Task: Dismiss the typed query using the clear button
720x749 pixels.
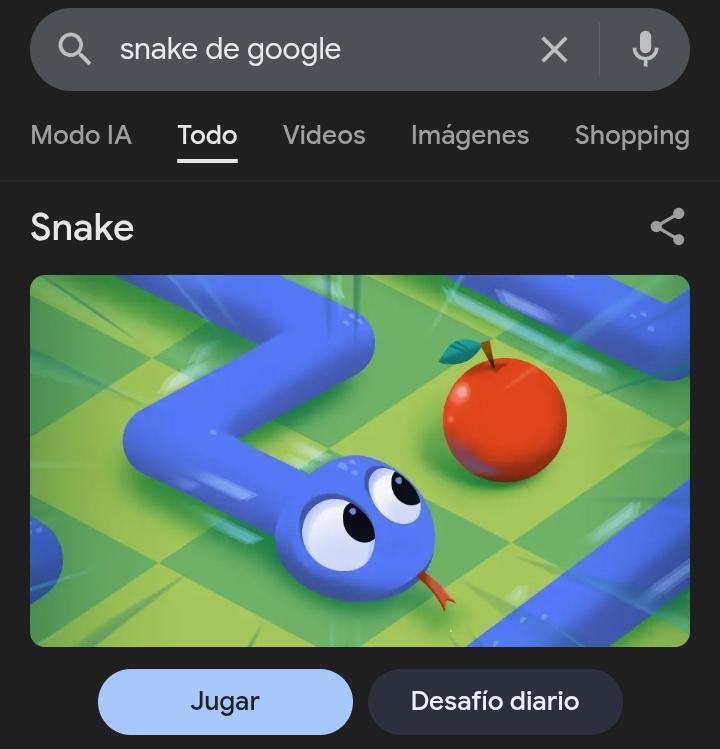Action: coord(554,48)
